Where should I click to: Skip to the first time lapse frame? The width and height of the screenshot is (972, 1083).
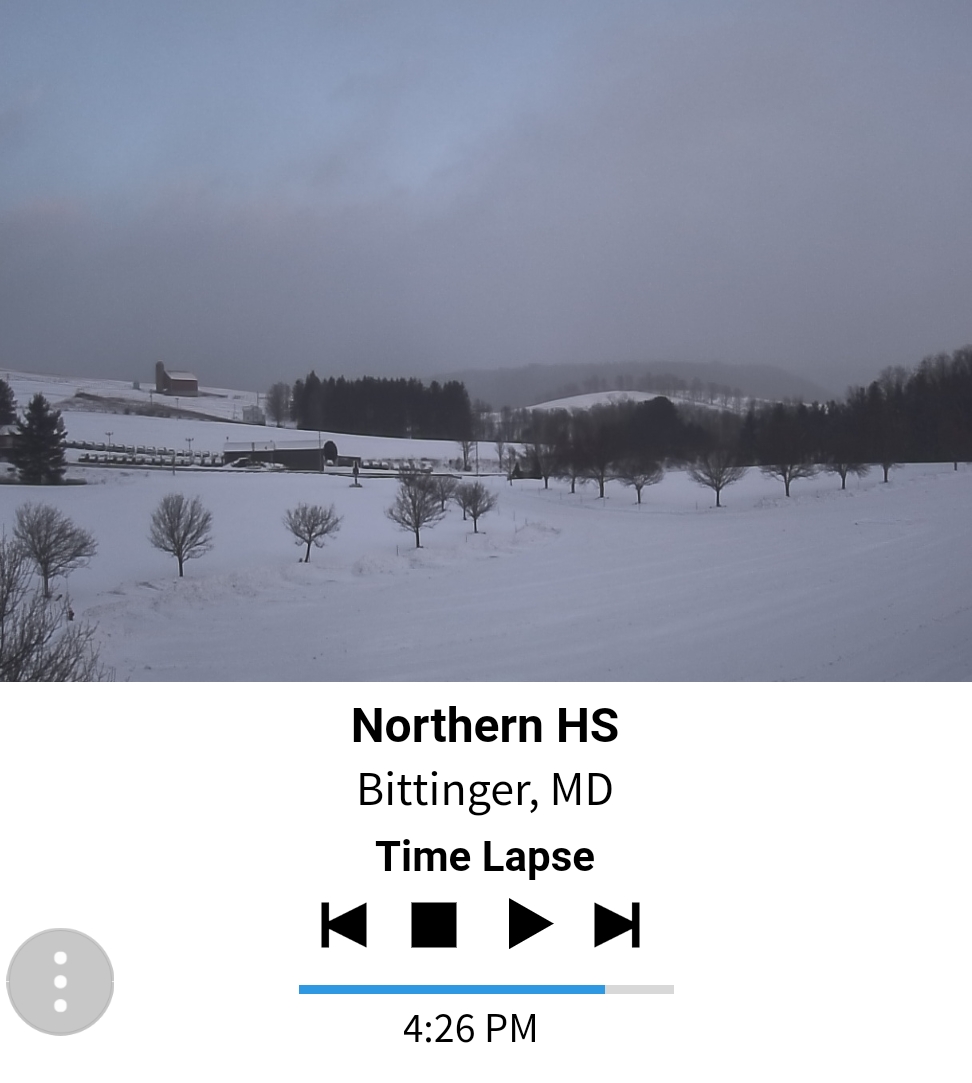coord(344,924)
